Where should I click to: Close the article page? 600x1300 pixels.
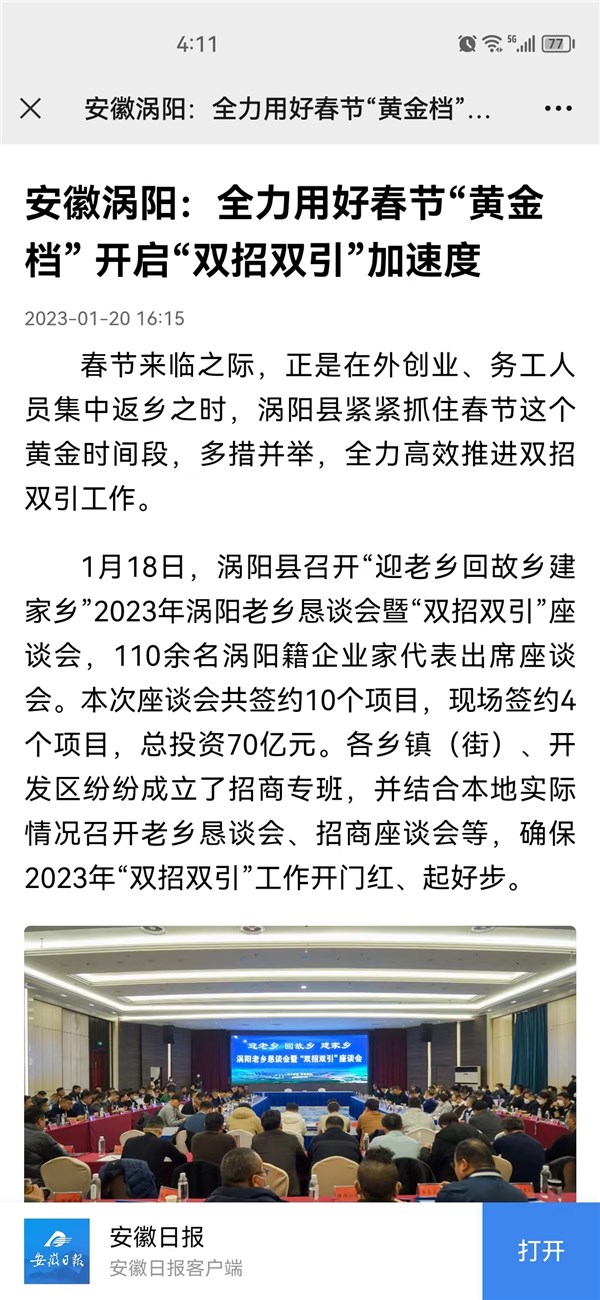tap(31, 108)
